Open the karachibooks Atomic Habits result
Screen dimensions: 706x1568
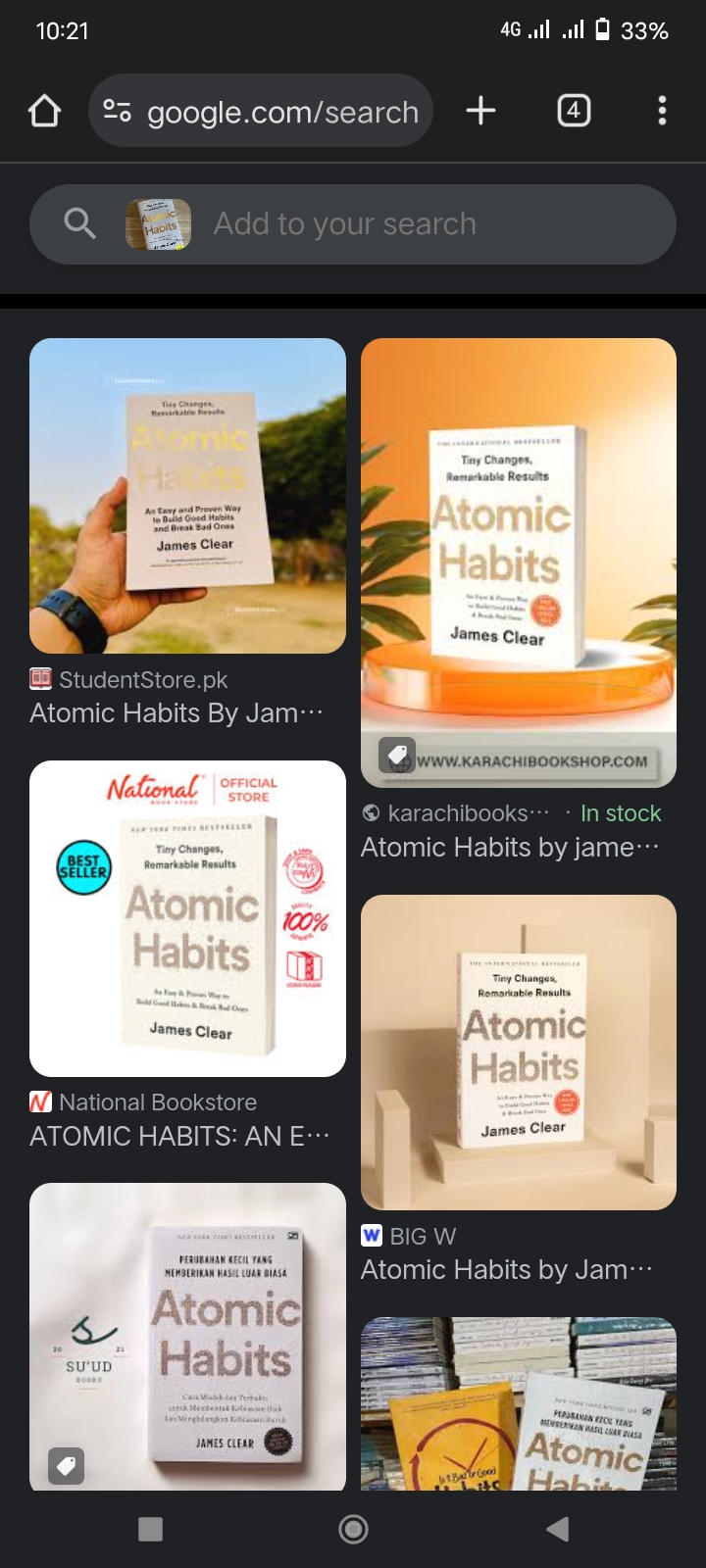point(518,562)
